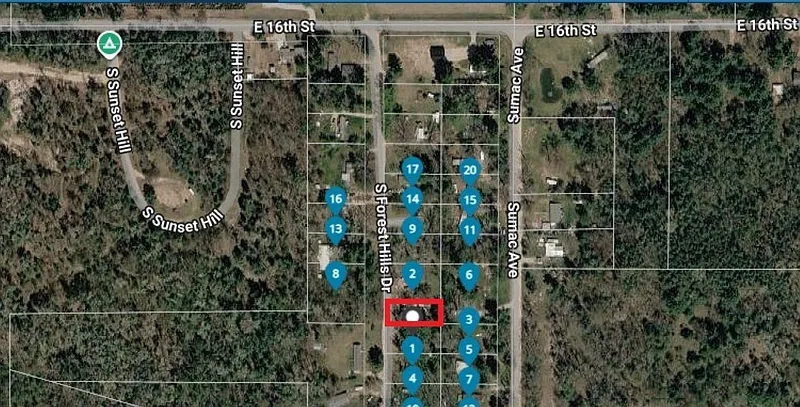This screenshot has height=407, width=800.
Task: Select the pin numbered 6
Action: point(469,274)
